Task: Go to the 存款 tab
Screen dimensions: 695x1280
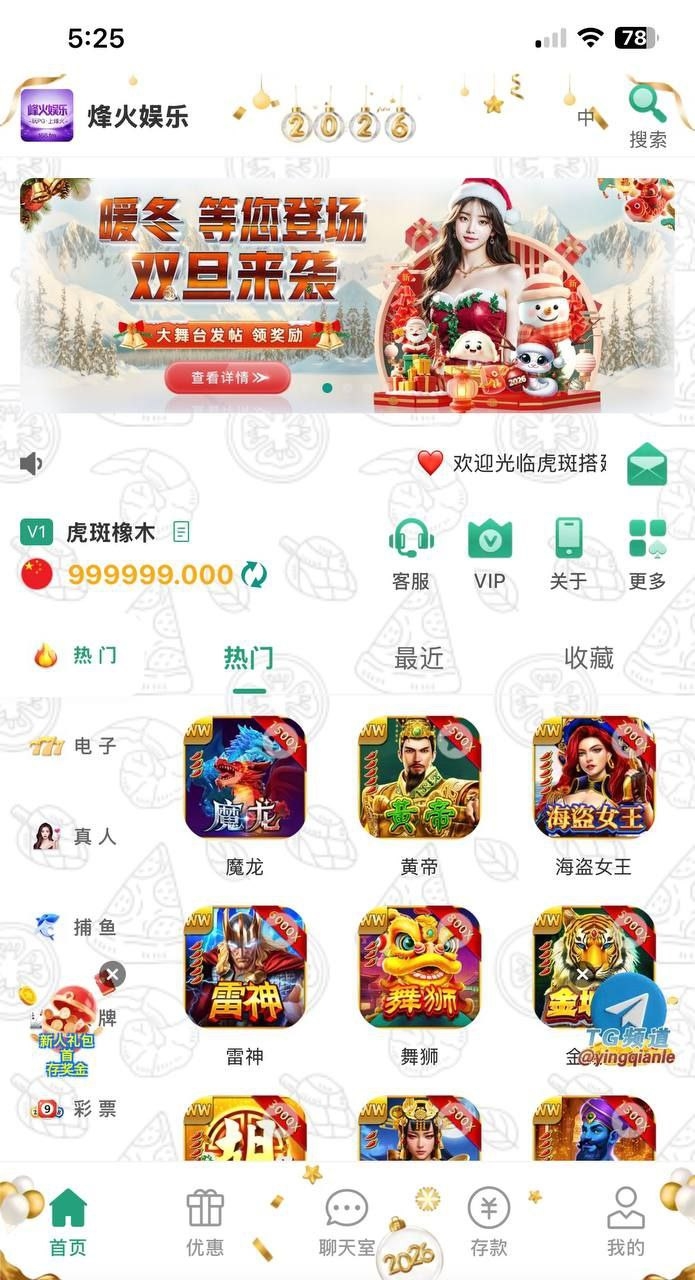Action: 489,1222
